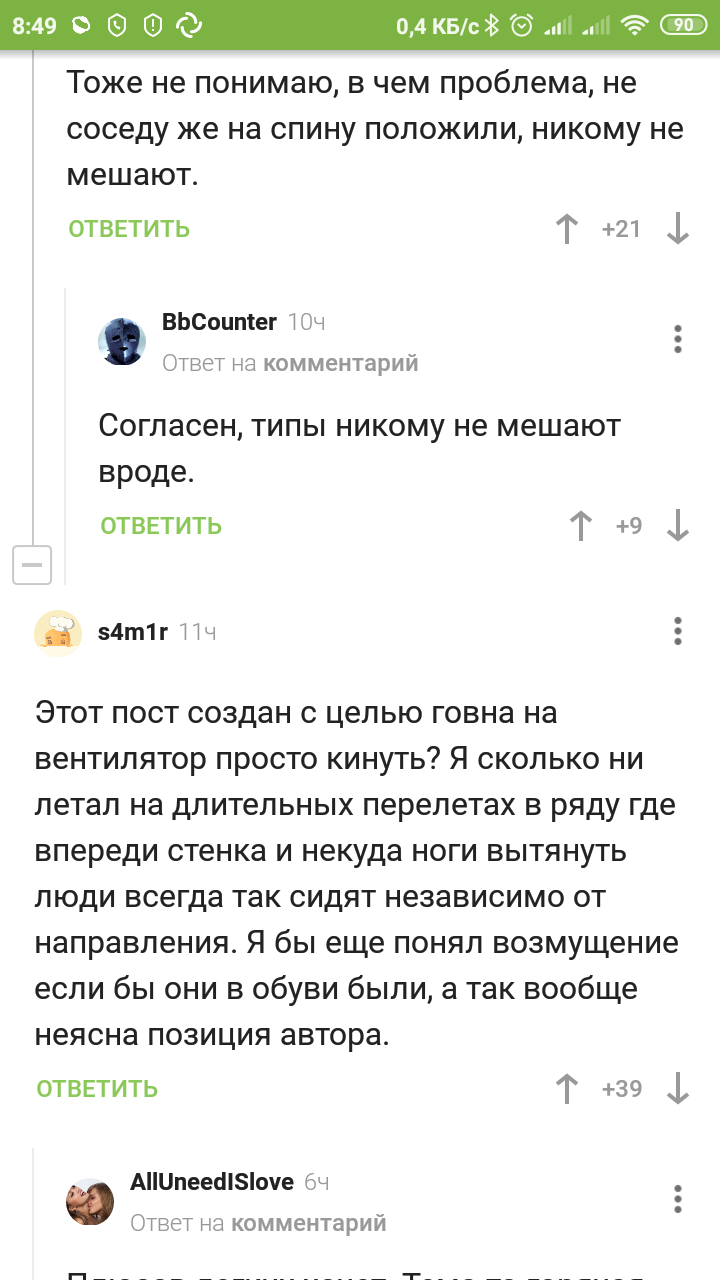Reply to the comment rated +21

coord(129,229)
